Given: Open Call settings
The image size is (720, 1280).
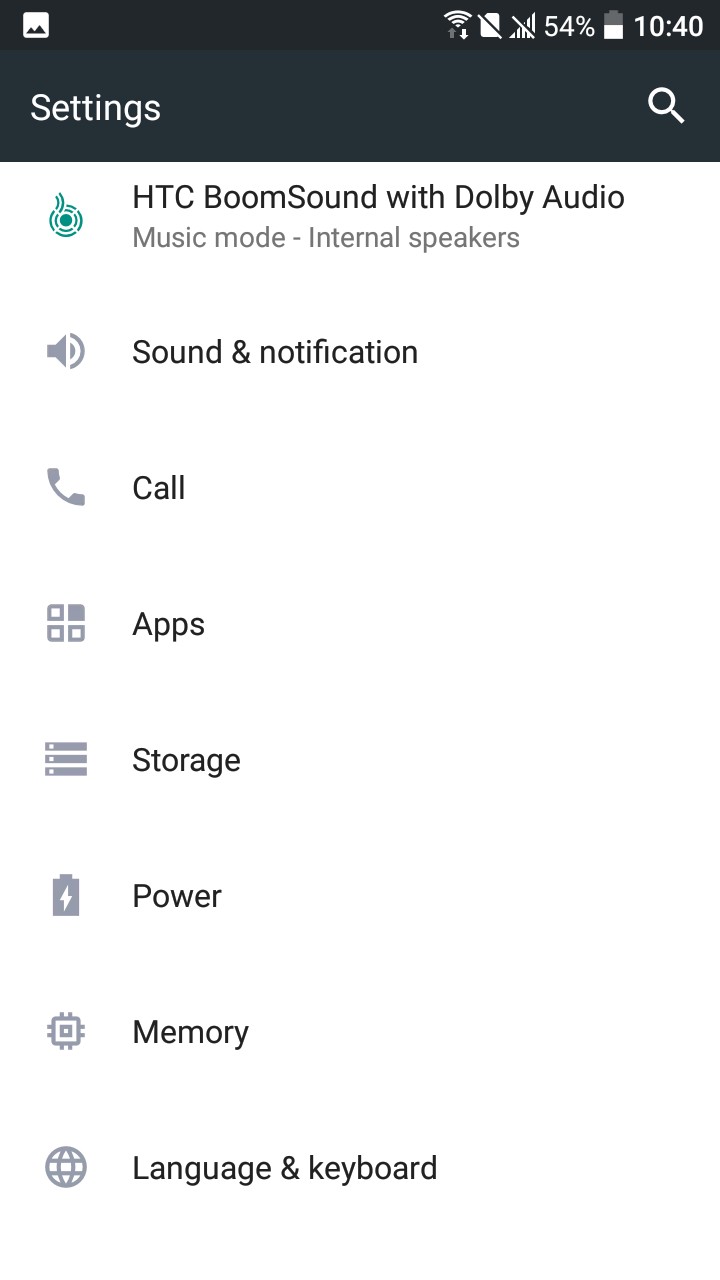Looking at the screenshot, I should click(159, 488).
